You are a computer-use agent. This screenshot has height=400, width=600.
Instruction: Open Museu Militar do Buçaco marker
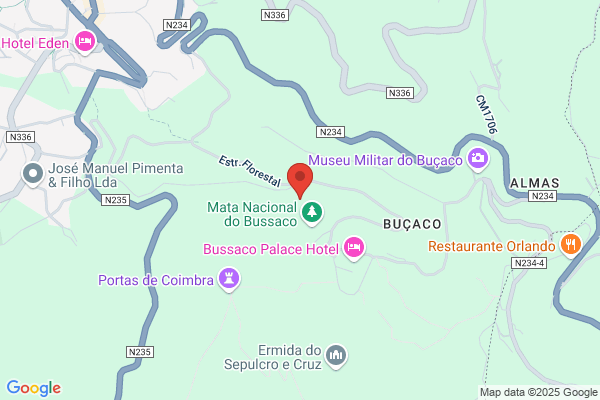[478, 159]
